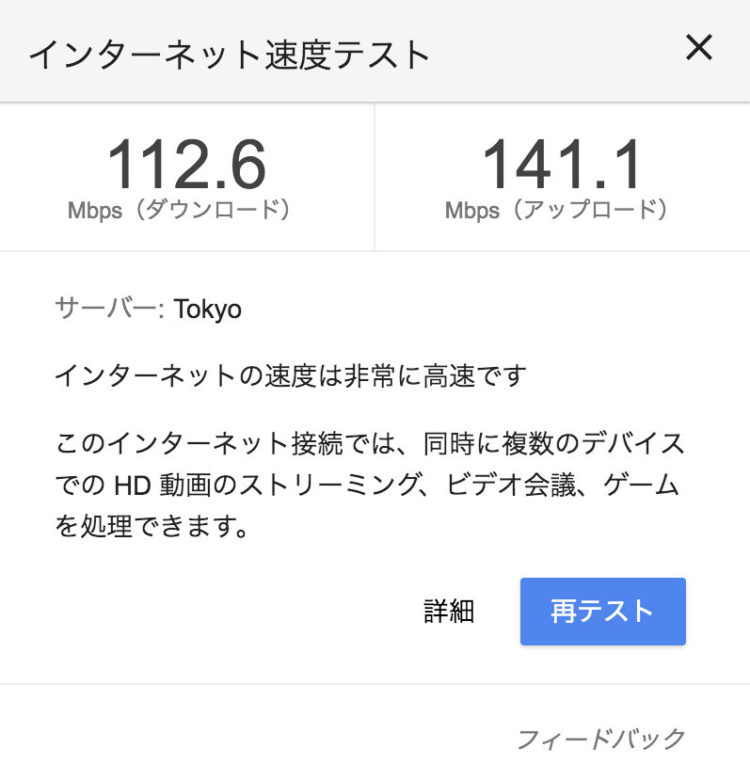Close the internet speed test dialog
Viewport: 750px width, 780px height.
tap(699, 48)
